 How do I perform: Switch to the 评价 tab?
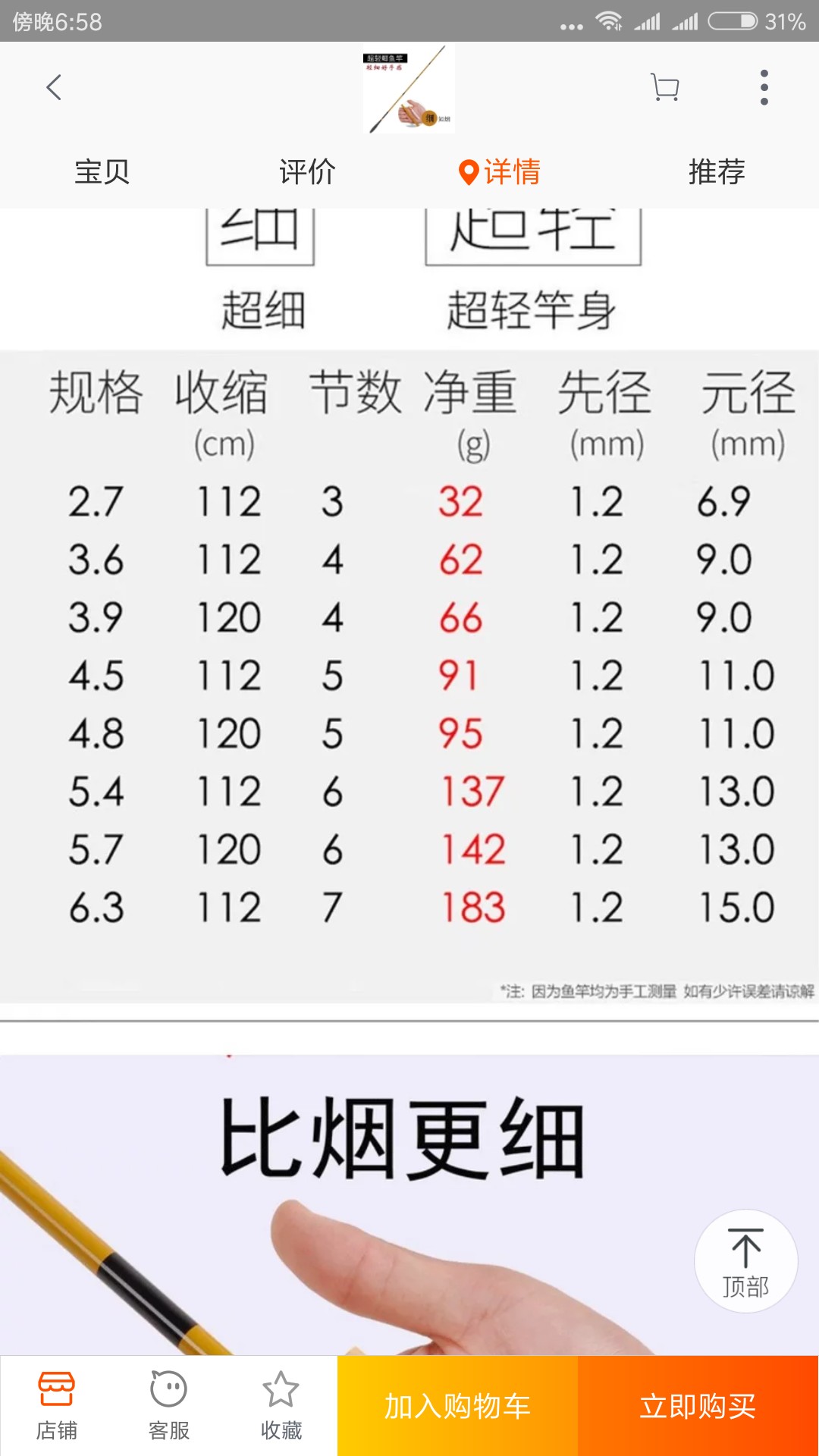click(x=307, y=172)
